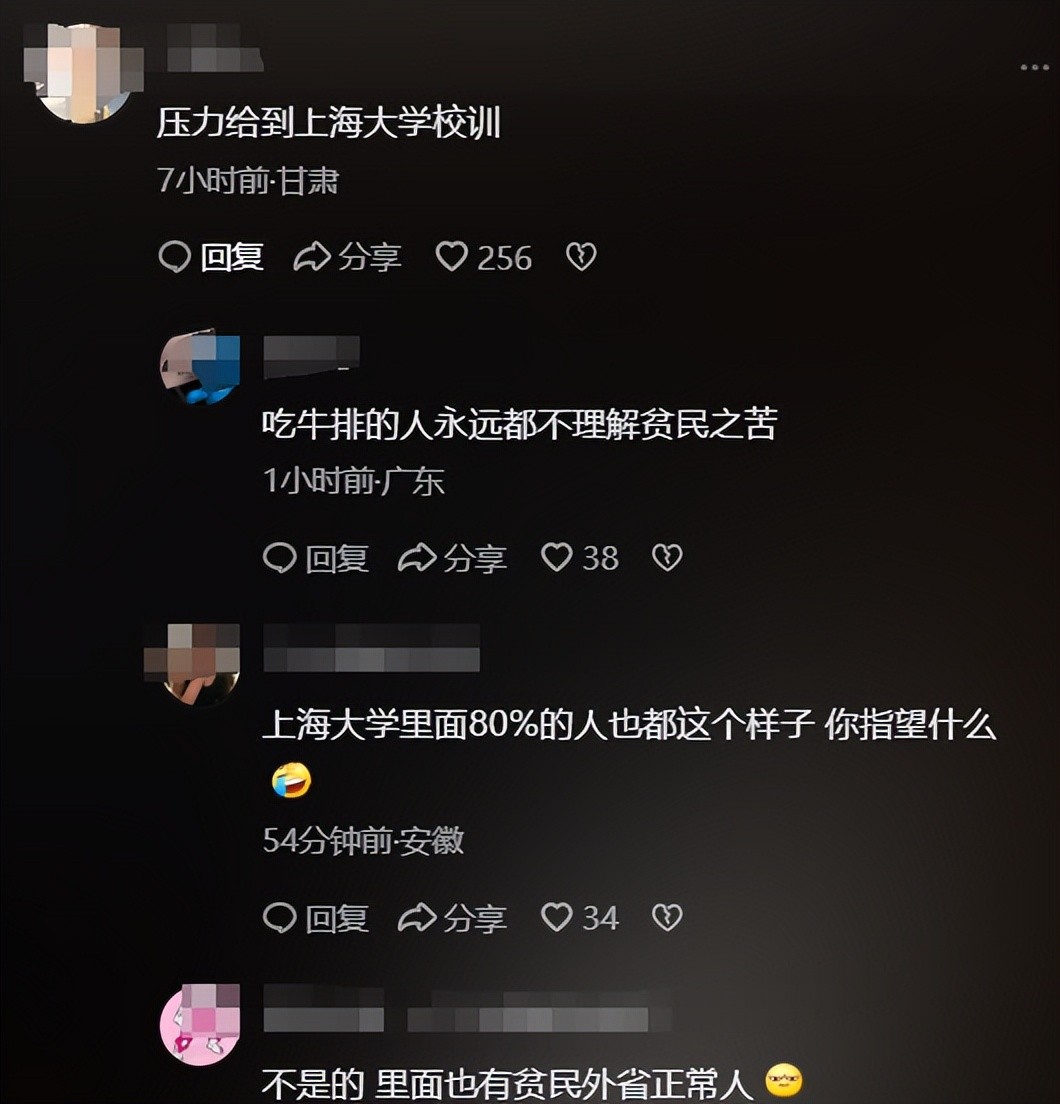Open the avatar beside 不是的 里面也有 comment
The image size is (1060, 1104).
tap(200, 1023)
